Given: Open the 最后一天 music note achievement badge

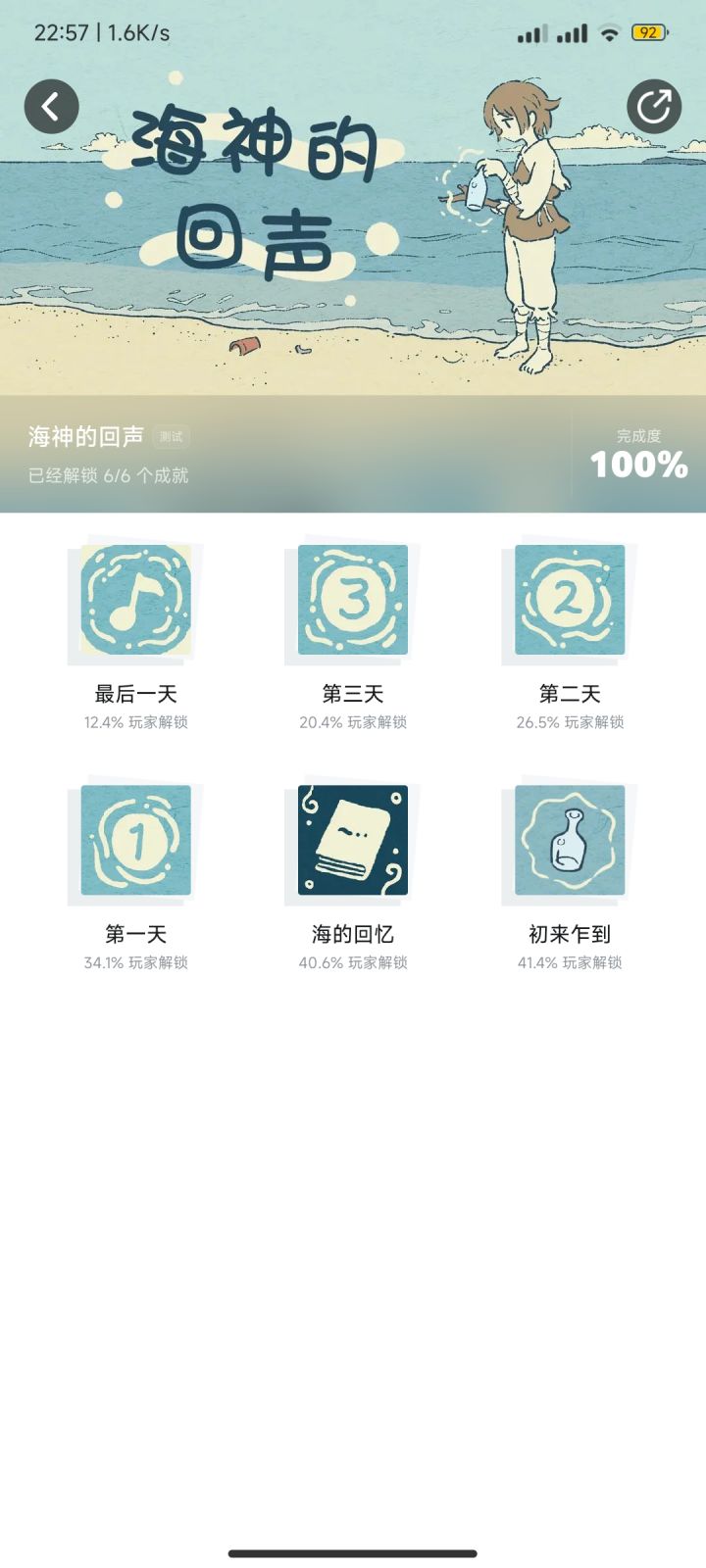Looking at the screenshot, I should (134, 602).
